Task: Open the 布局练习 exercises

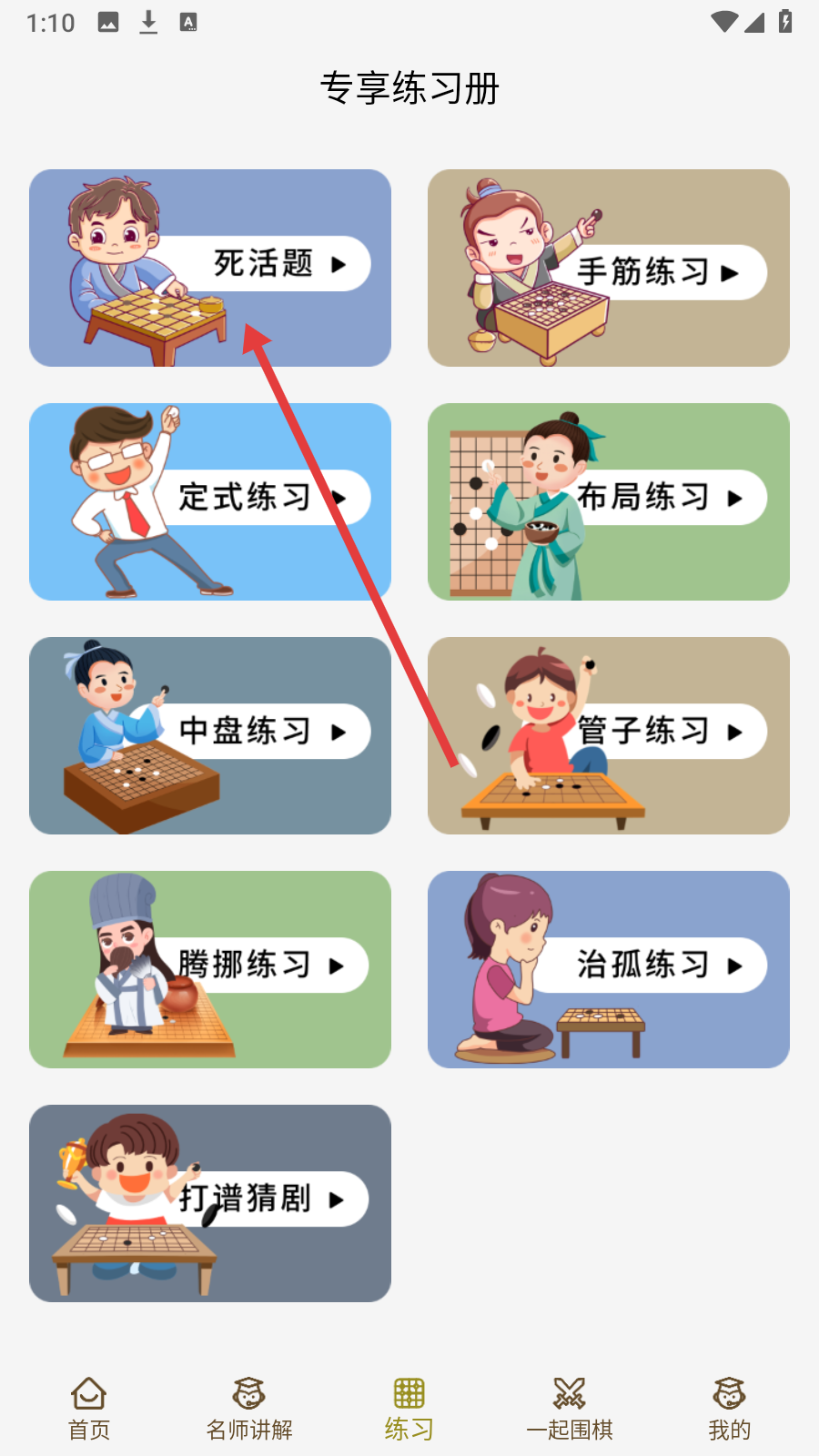Action: click(609, 501)
